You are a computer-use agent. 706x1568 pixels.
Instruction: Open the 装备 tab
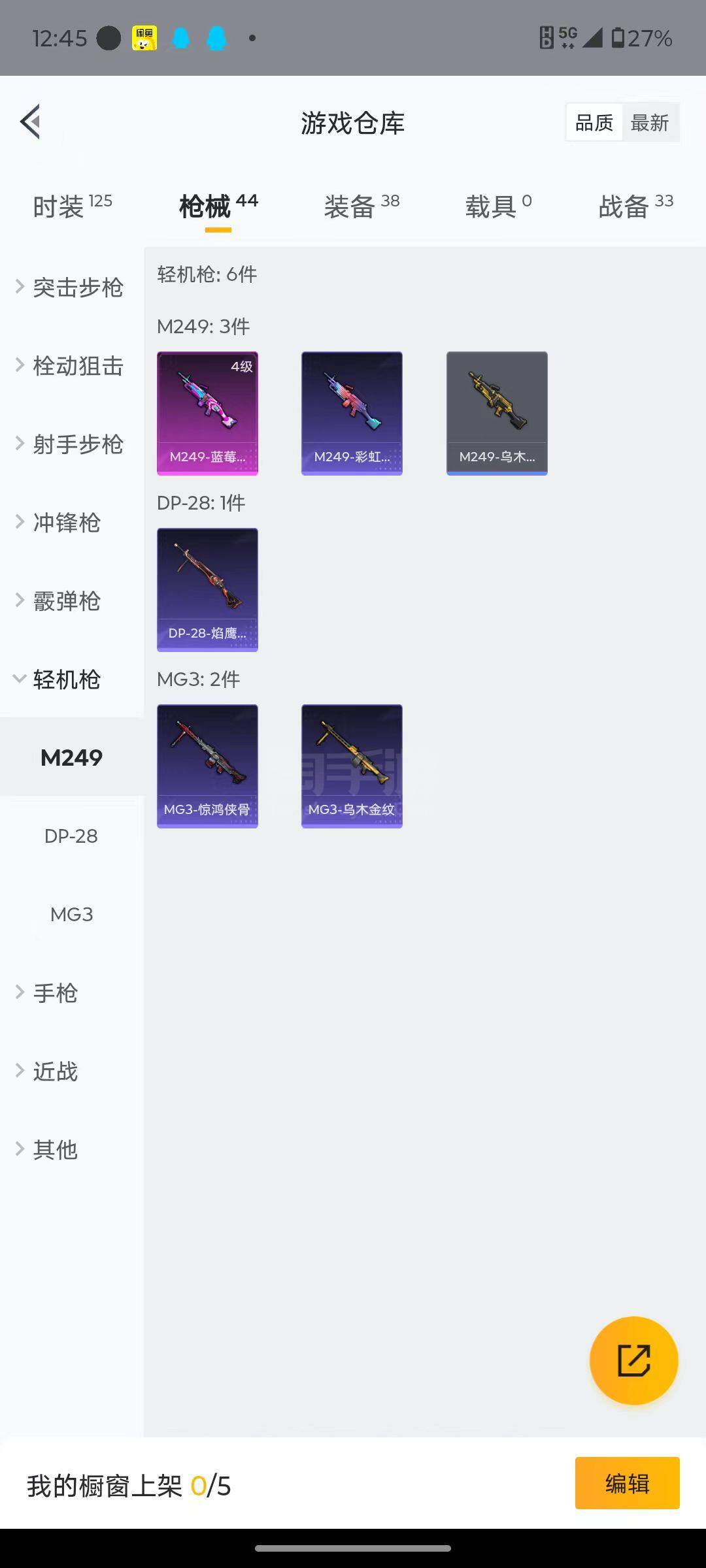click(x=361, y=206)
